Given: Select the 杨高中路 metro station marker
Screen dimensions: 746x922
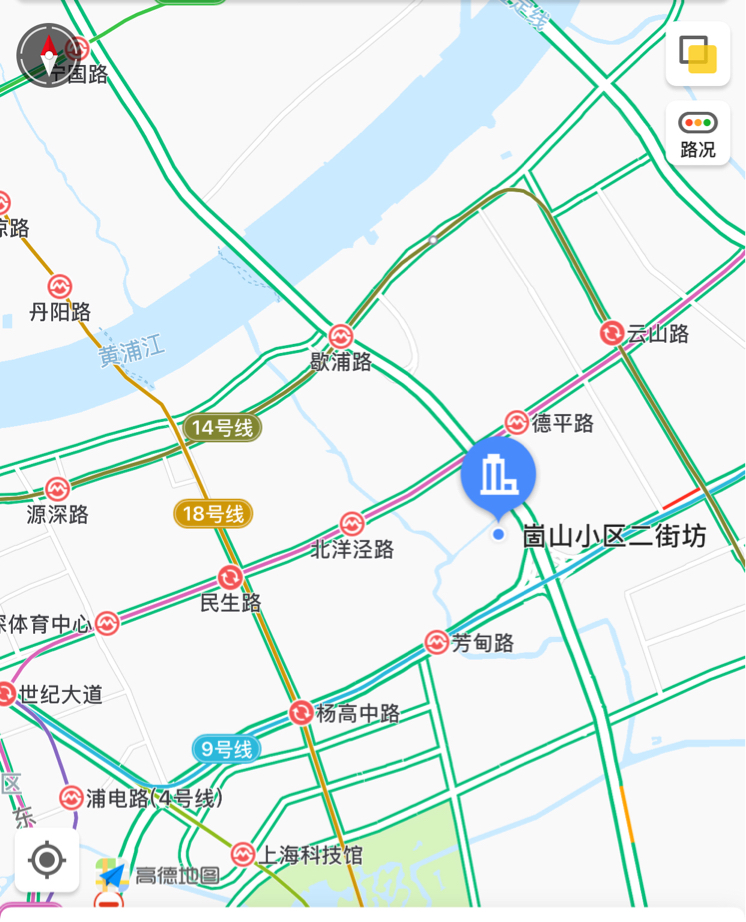Looking at the screenshot, I should 301,712.
